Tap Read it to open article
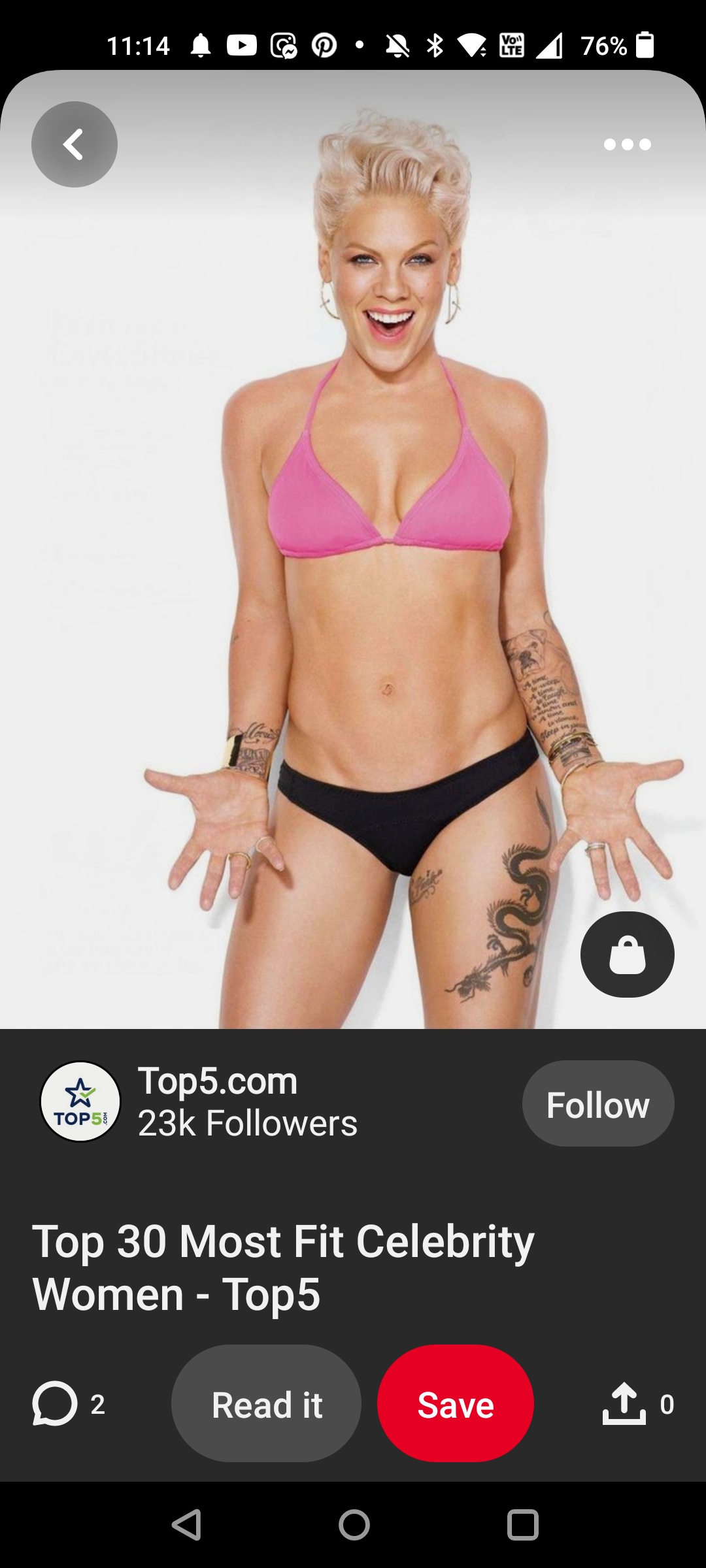The height and width of the screenshot is (1568, 706). click(266, 1403)
